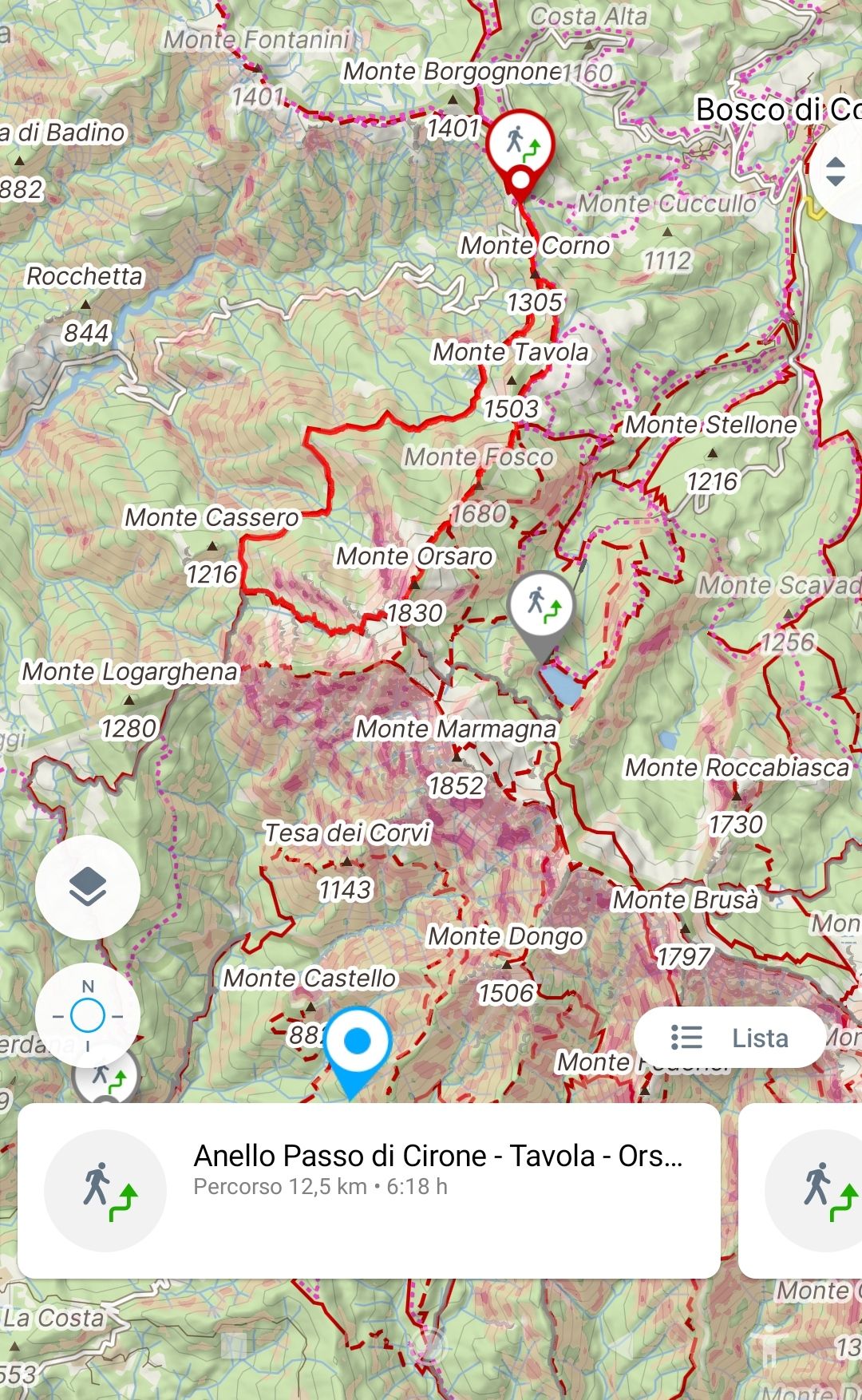Tap the compass location button

[88, 1015]
